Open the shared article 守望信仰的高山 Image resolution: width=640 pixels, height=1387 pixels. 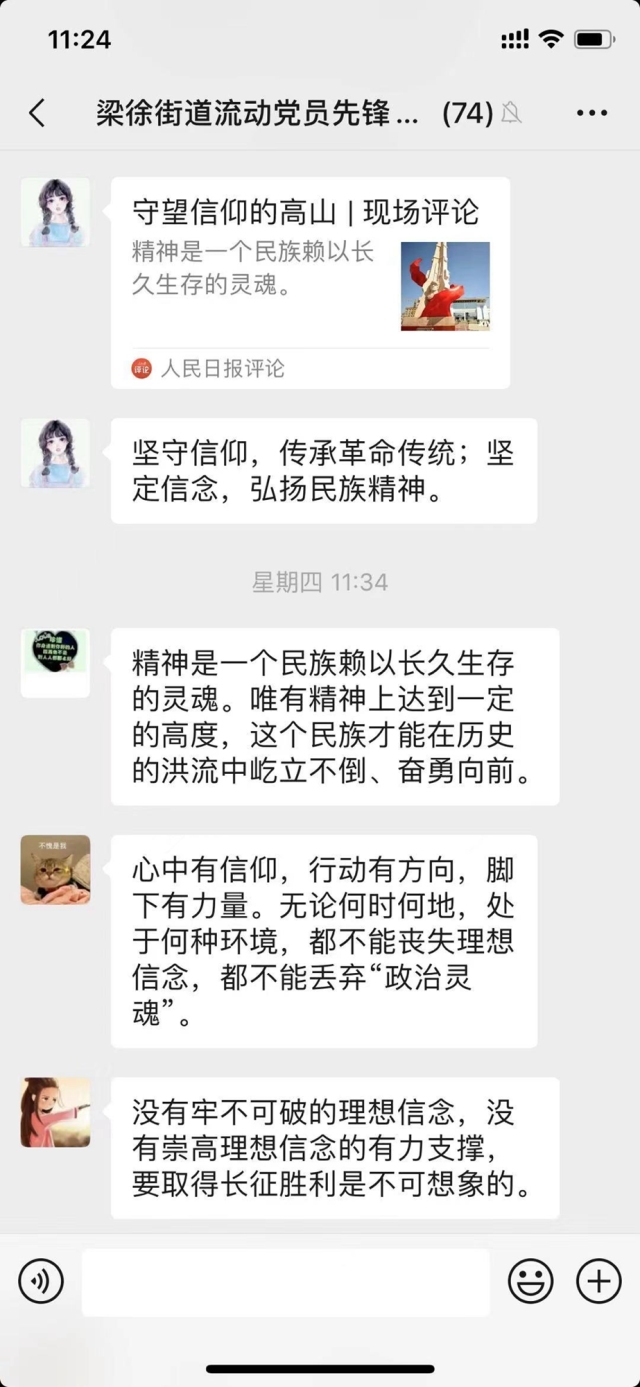(x=310, y=282)
